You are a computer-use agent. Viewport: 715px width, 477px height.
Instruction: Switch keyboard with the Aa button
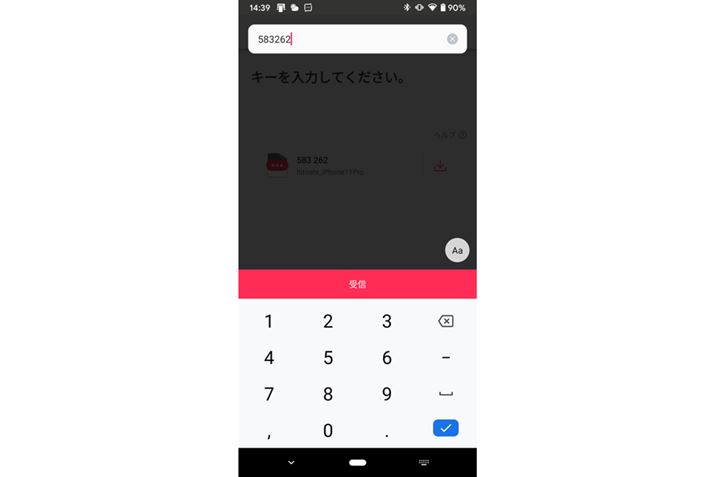457,250
